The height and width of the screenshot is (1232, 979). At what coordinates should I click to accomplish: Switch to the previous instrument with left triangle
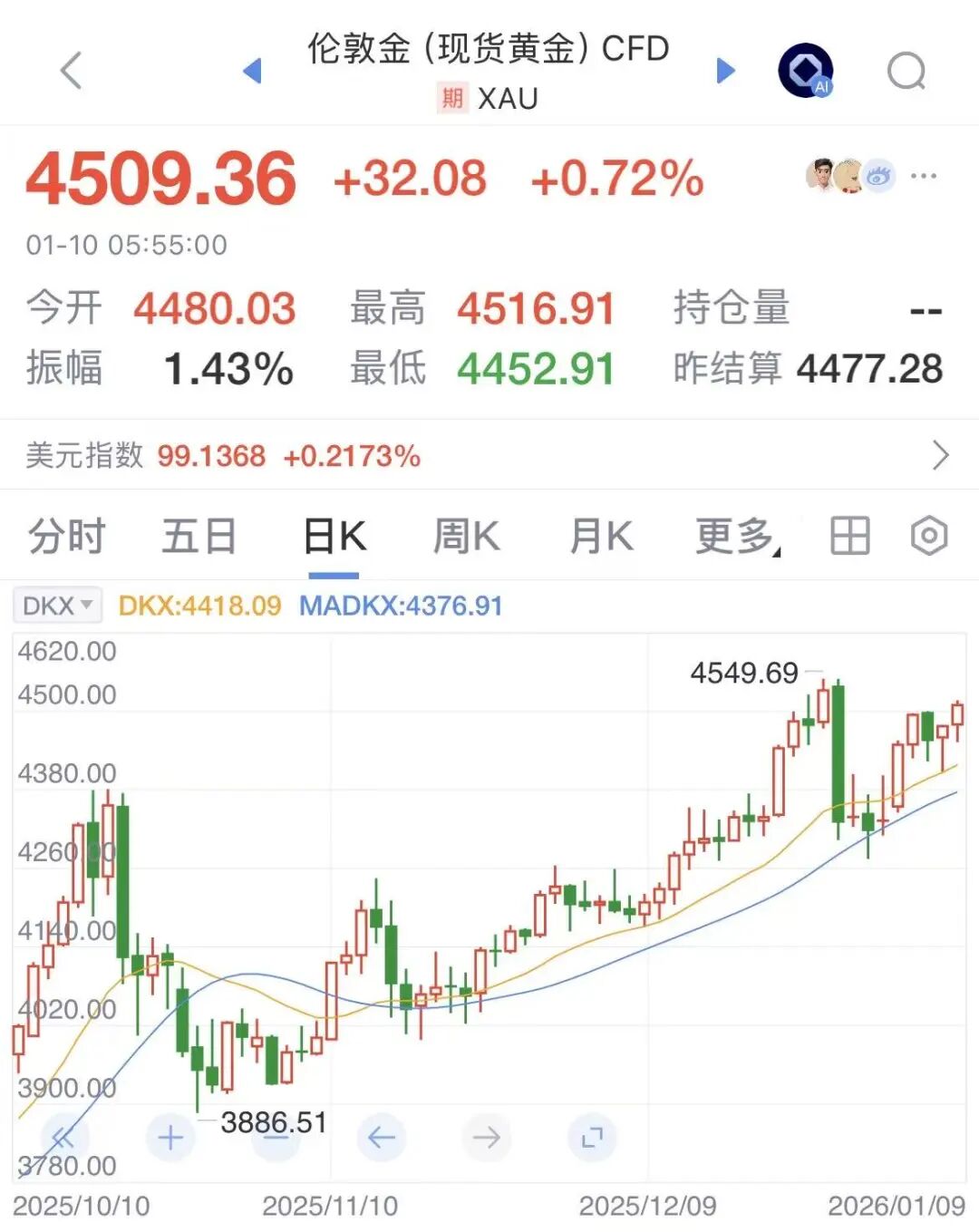(x=253, y=71)
